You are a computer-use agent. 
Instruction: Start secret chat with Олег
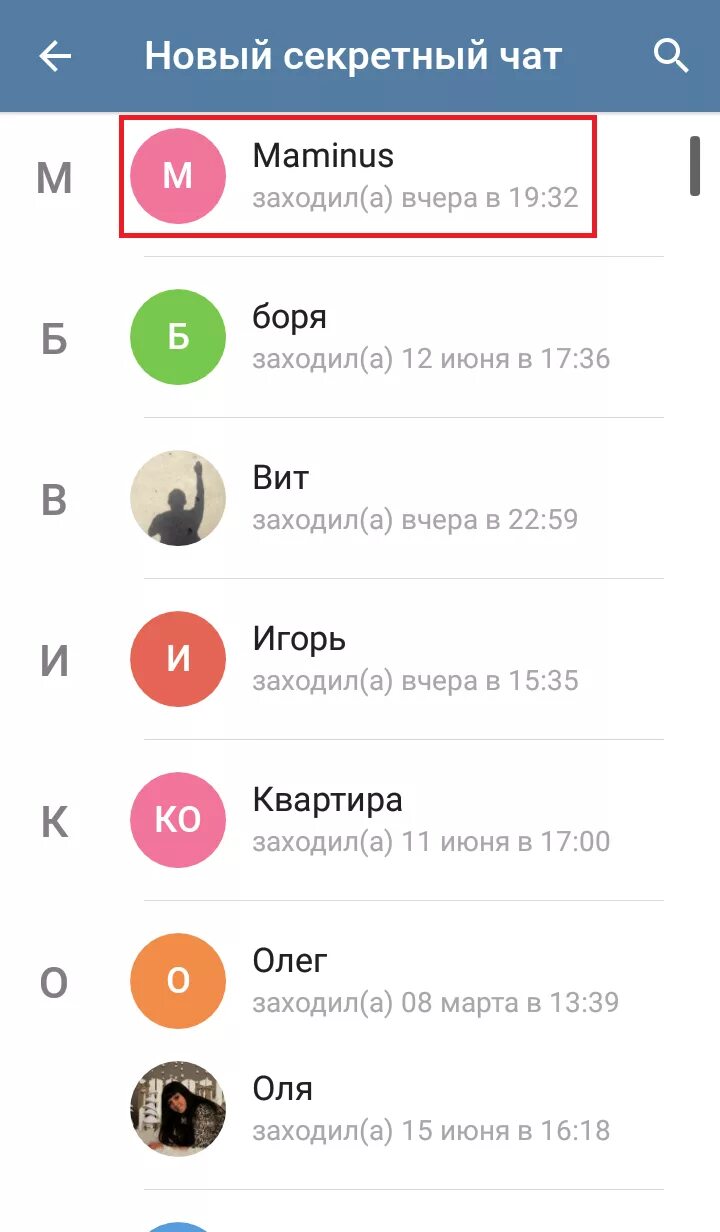[x=400, y=981]
